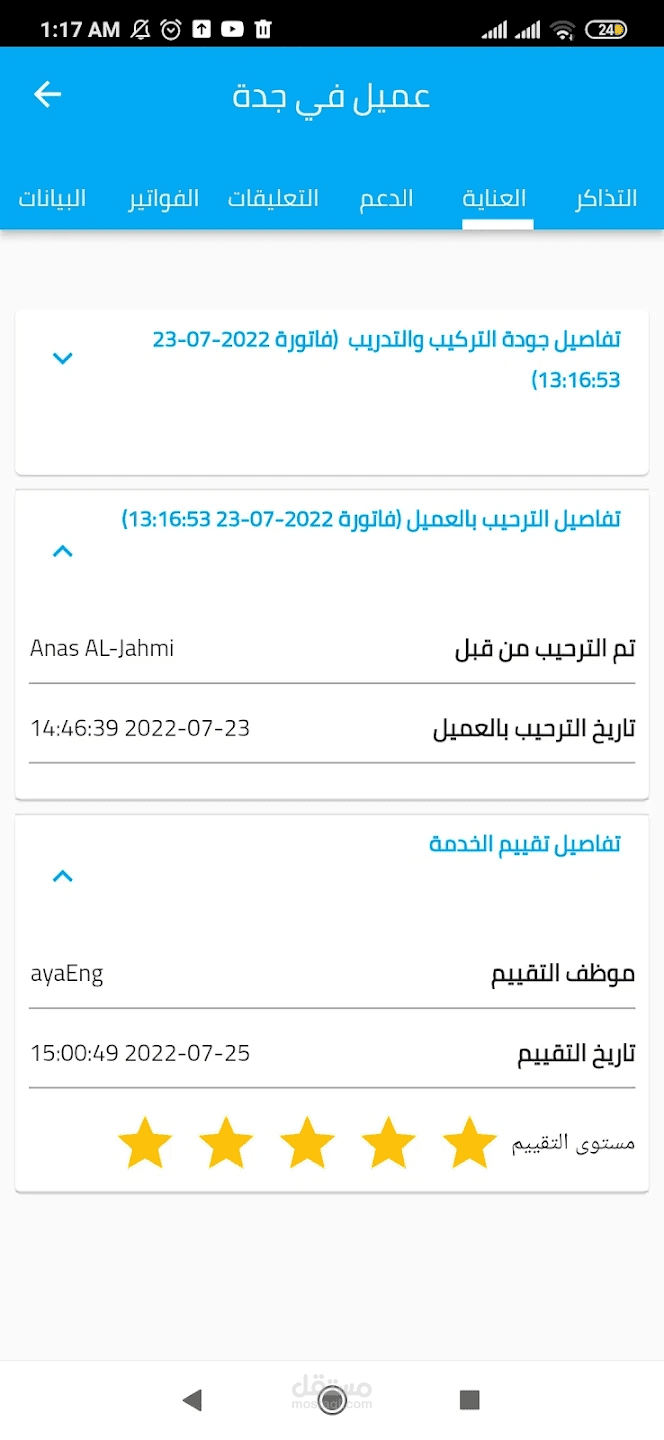Switch to the التذاكر tab
The width and height of the screenshot is (664, 1440).
(x=605, y=198)
